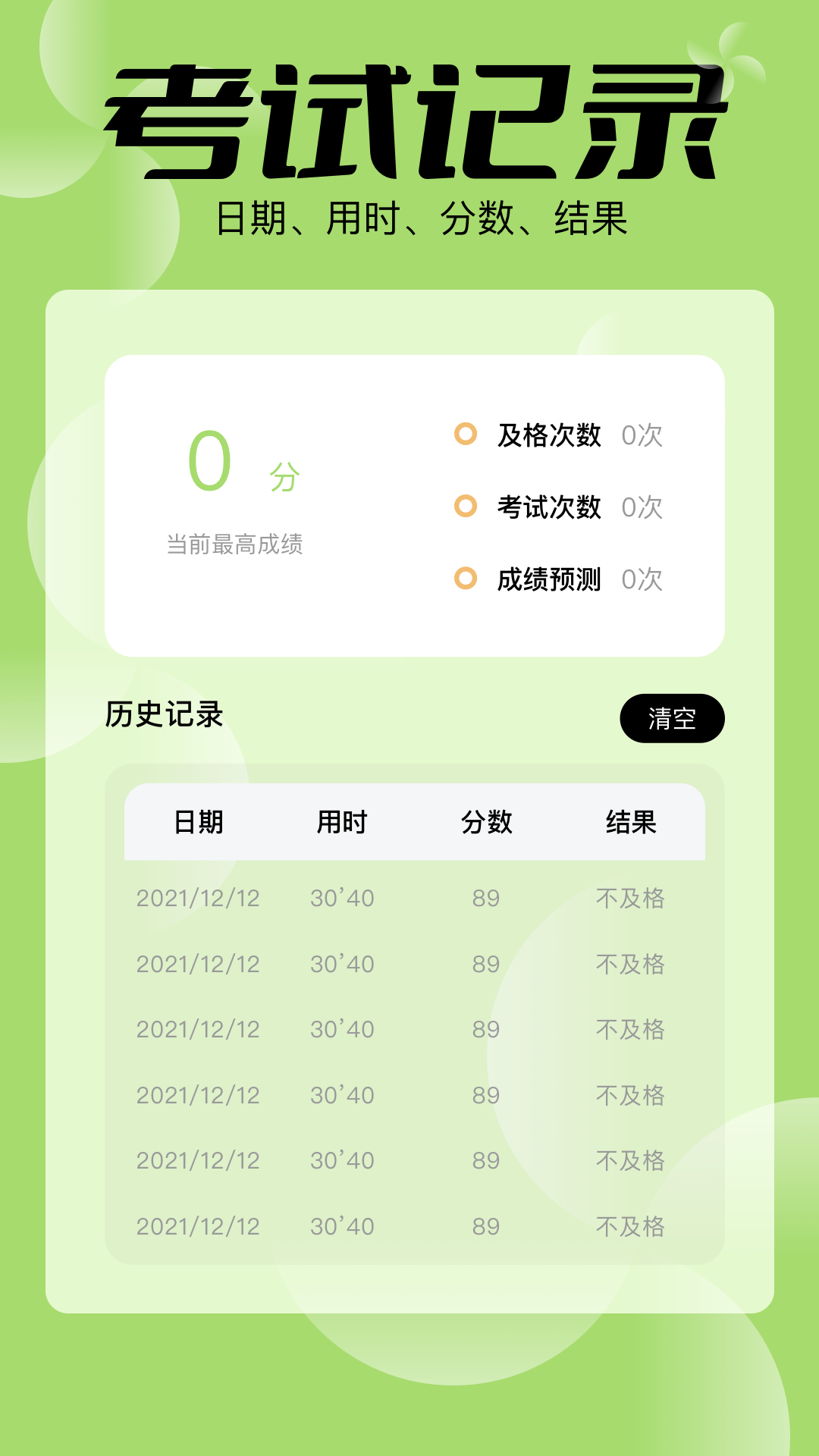Click the 0次 value beside 考试次数
This screenshot has width=819, height=1456.
[641, 508]
